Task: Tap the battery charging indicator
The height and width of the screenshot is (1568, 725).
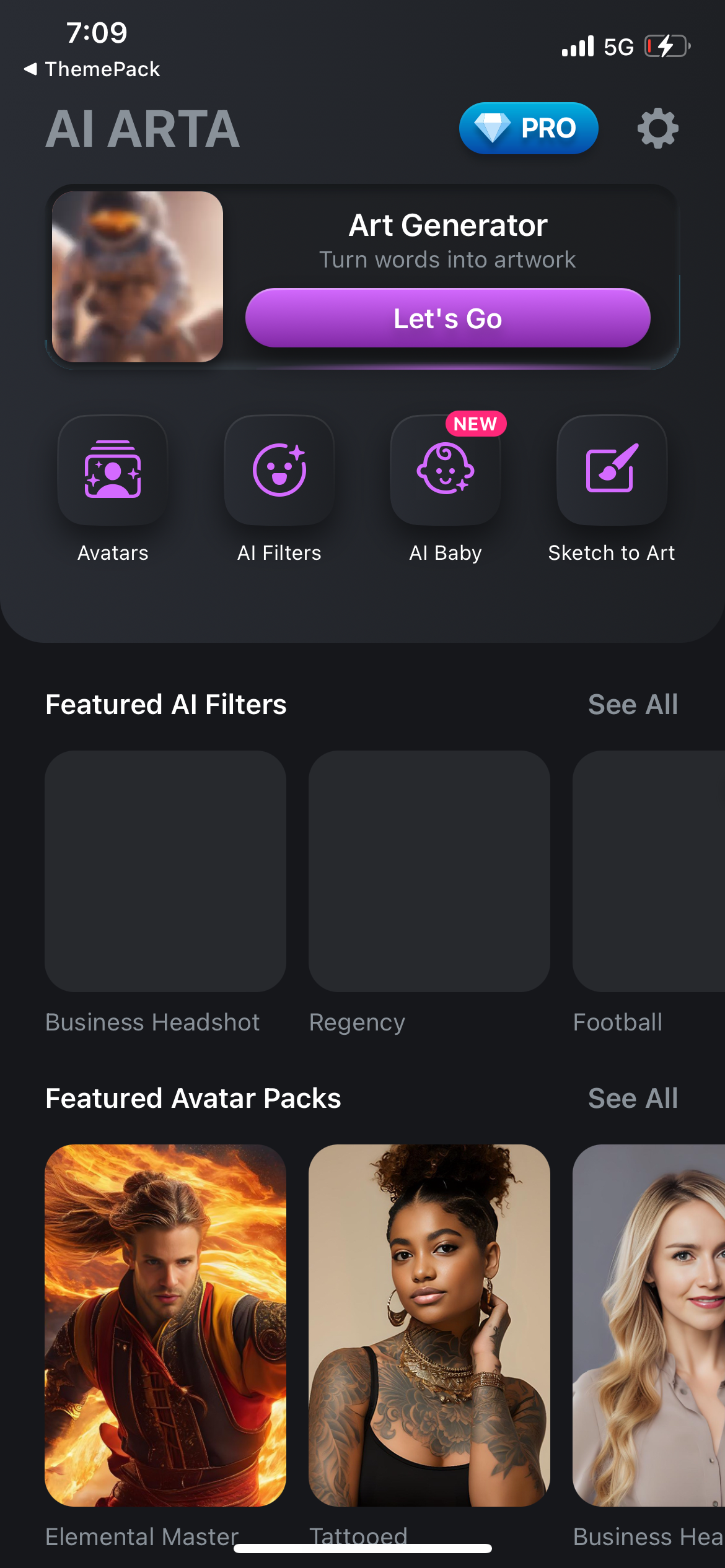Action: tap(666, 46)
